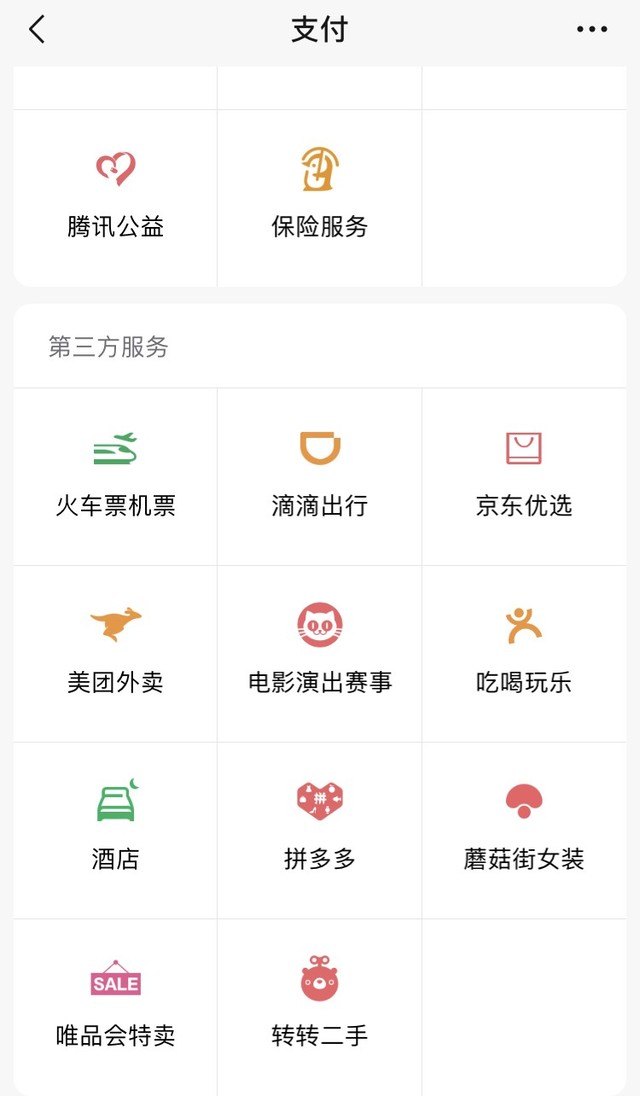The image size is (640, 1096).
Task: Open 腾讯公益 service
Action: (115, 198)
